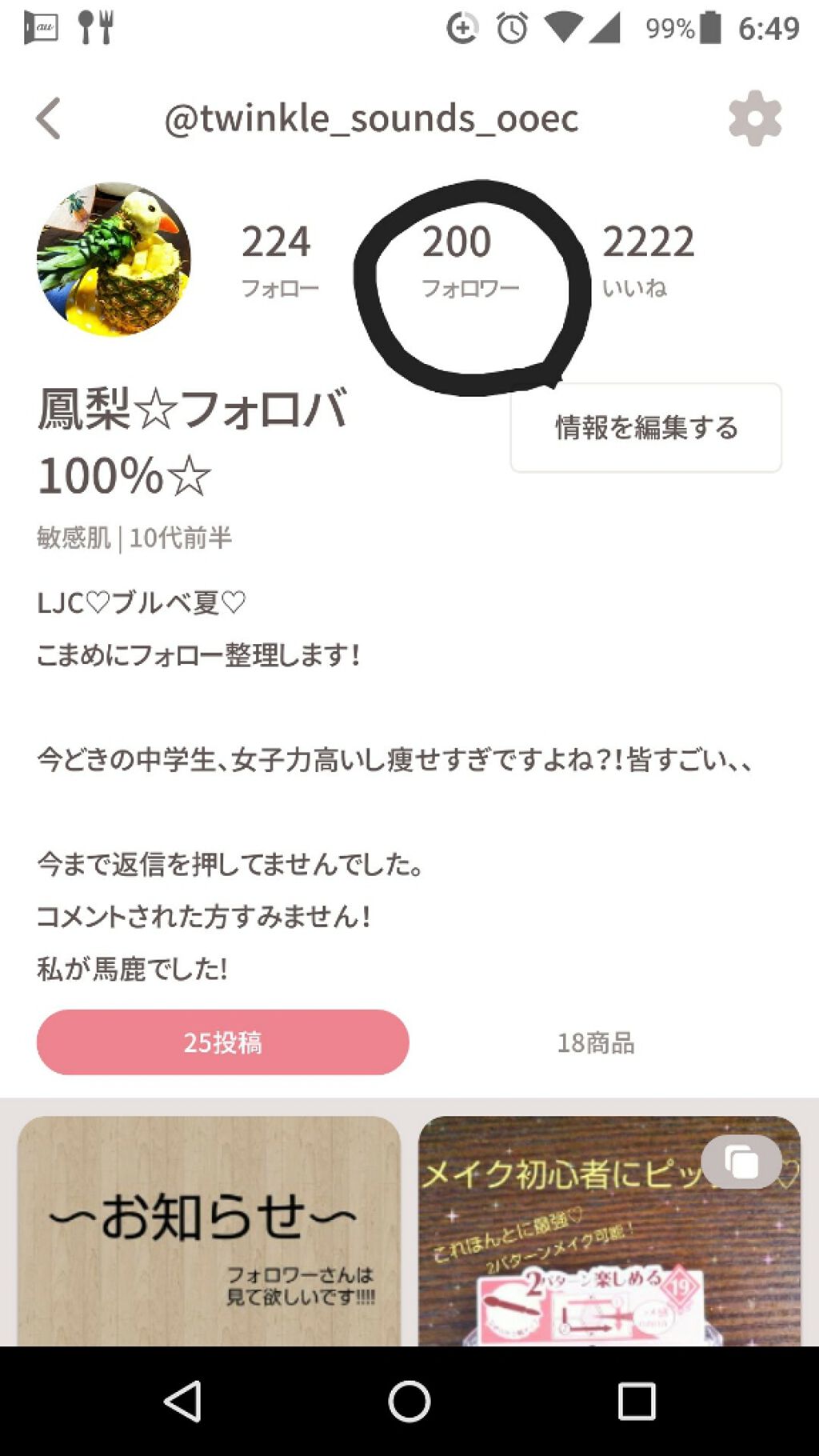The image size is (819, 1456).
Task: Open the circled 200 follower count
Action: coord(457,256)
